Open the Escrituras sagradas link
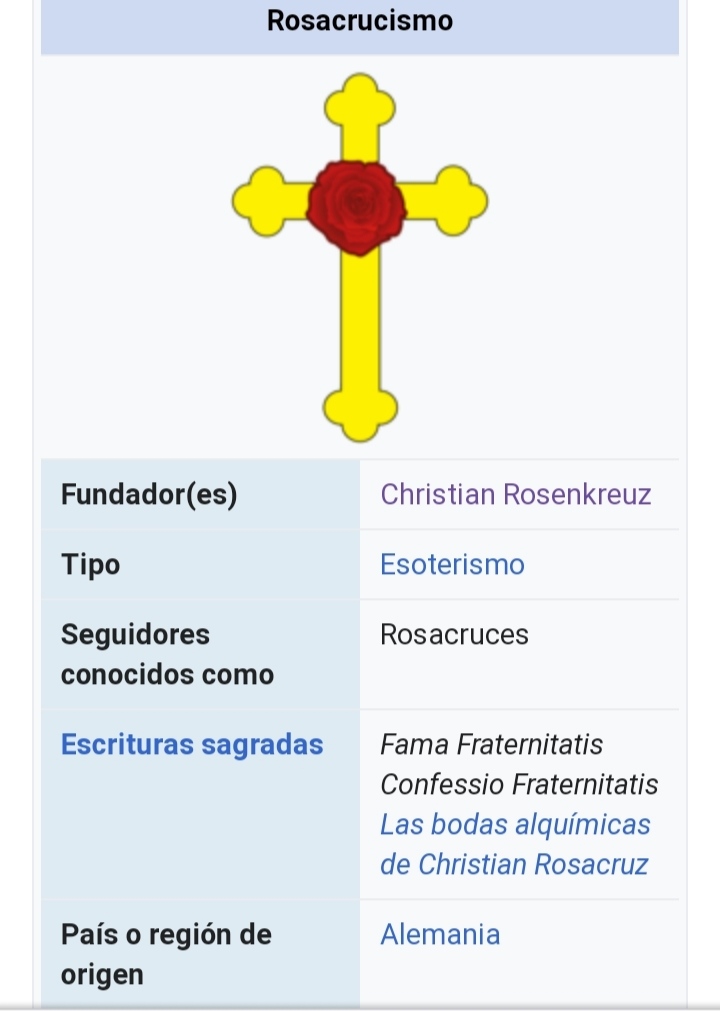This screenshot has height=1011, width=720. tap(192, 744)
